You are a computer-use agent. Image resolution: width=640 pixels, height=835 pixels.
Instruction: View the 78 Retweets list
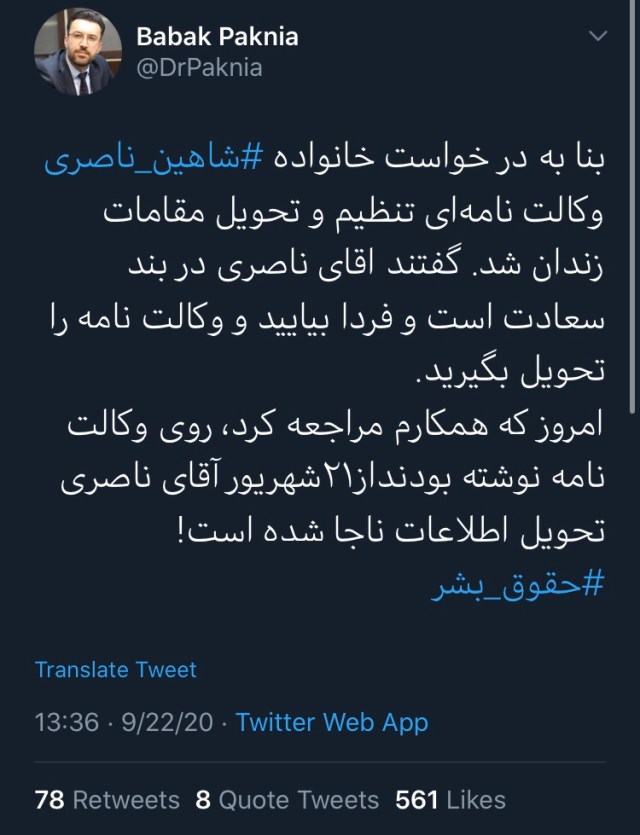tap(107, 800)
